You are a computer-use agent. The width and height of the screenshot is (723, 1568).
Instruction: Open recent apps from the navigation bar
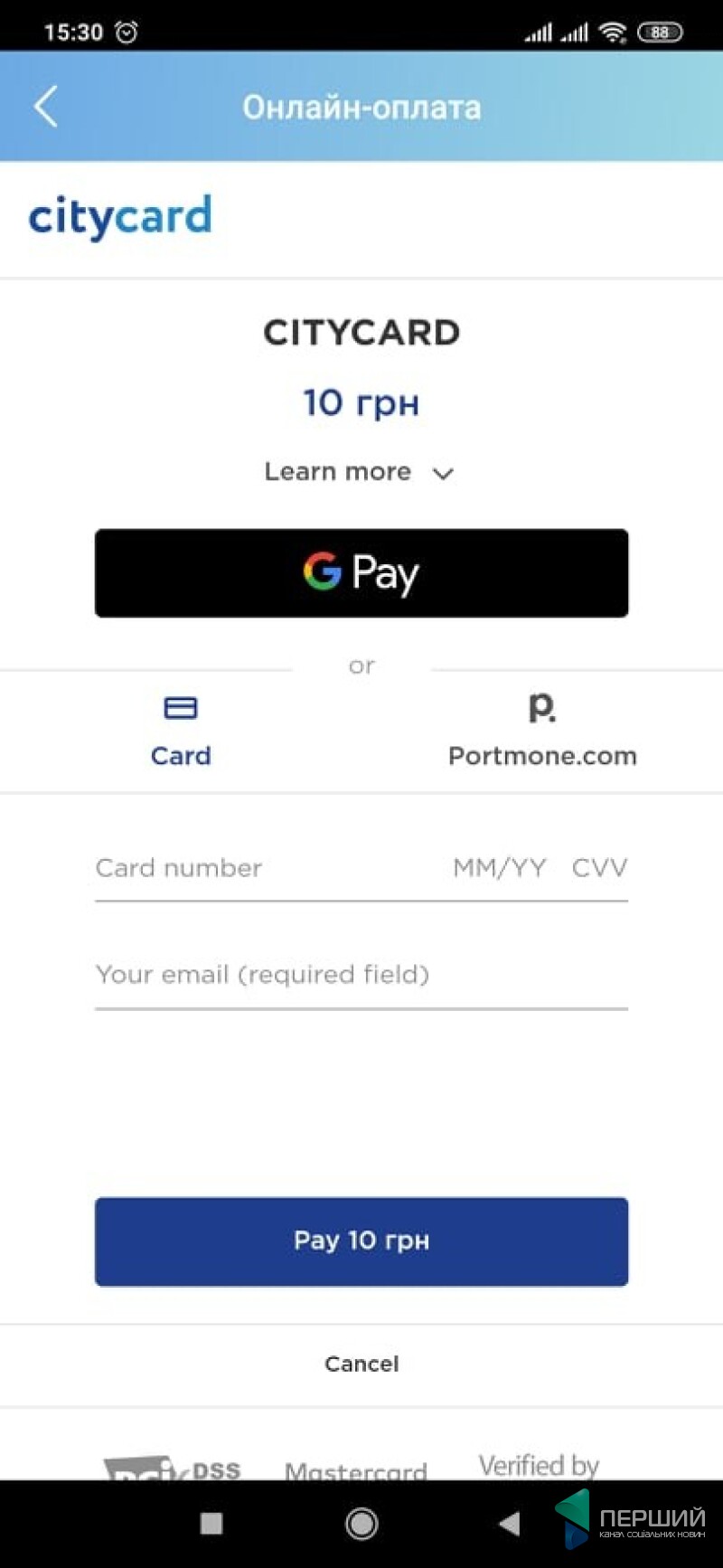[211, 1524]
